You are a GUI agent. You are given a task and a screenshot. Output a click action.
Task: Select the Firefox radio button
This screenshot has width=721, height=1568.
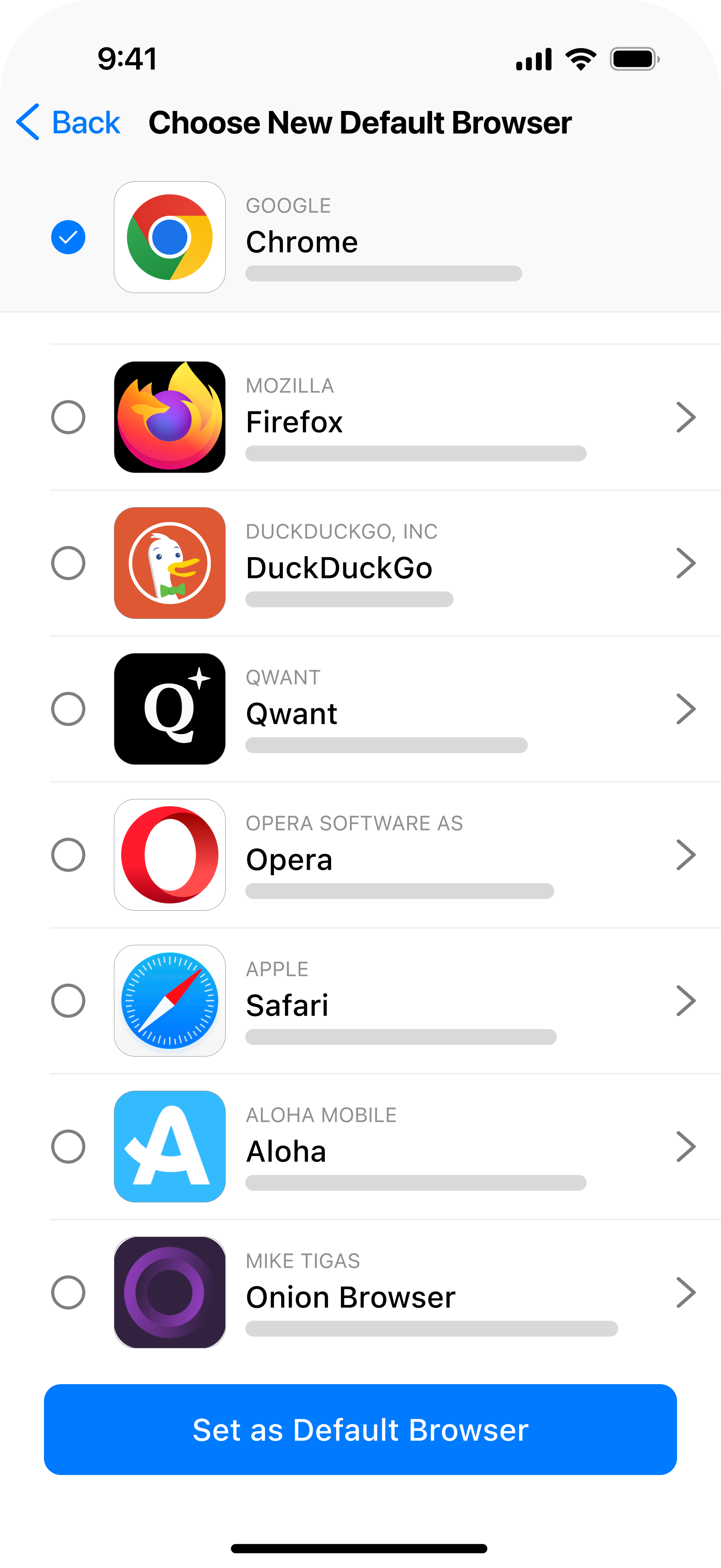tap(68, 417)
